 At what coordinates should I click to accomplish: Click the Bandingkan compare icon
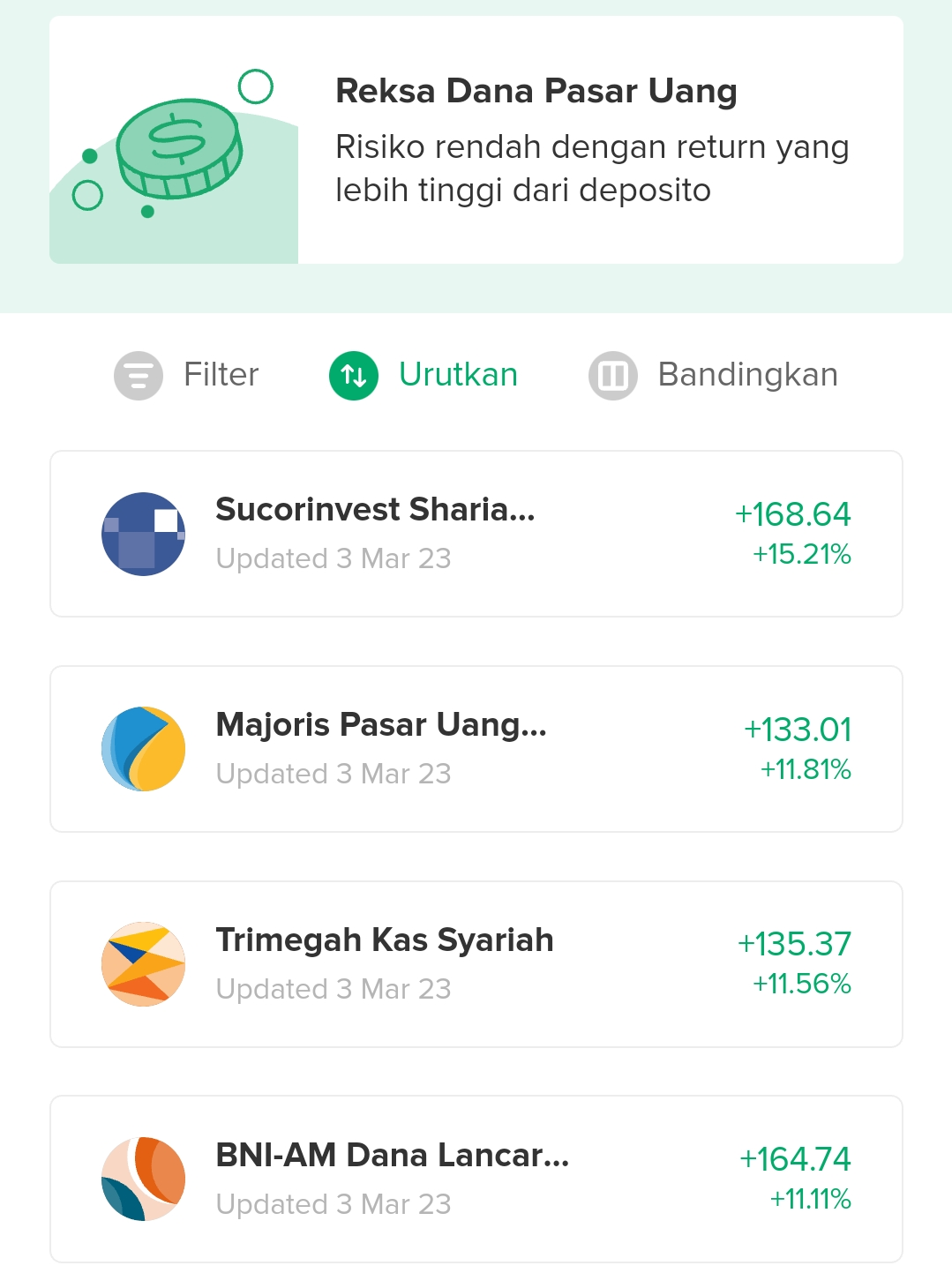point(612,375)
